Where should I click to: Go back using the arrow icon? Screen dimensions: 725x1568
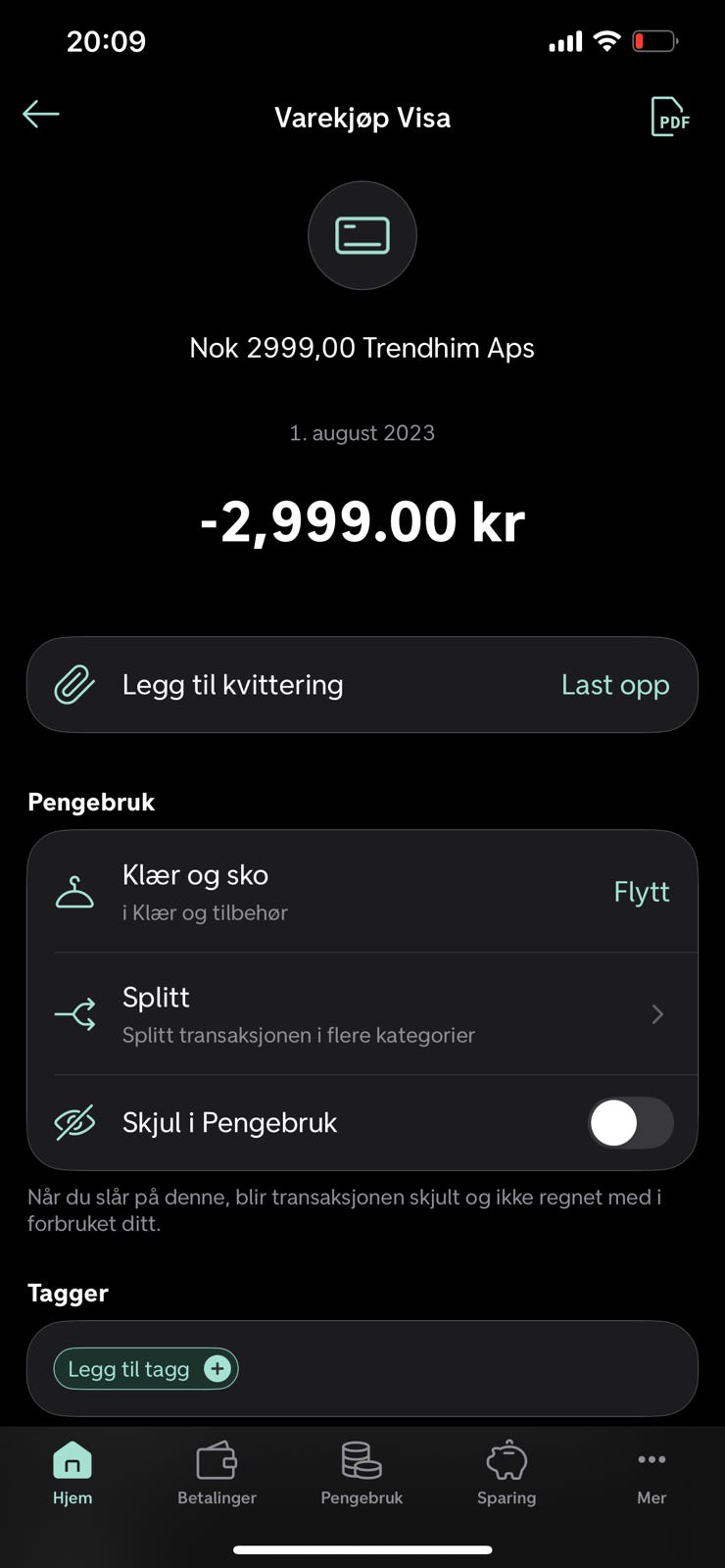(41, 115)
